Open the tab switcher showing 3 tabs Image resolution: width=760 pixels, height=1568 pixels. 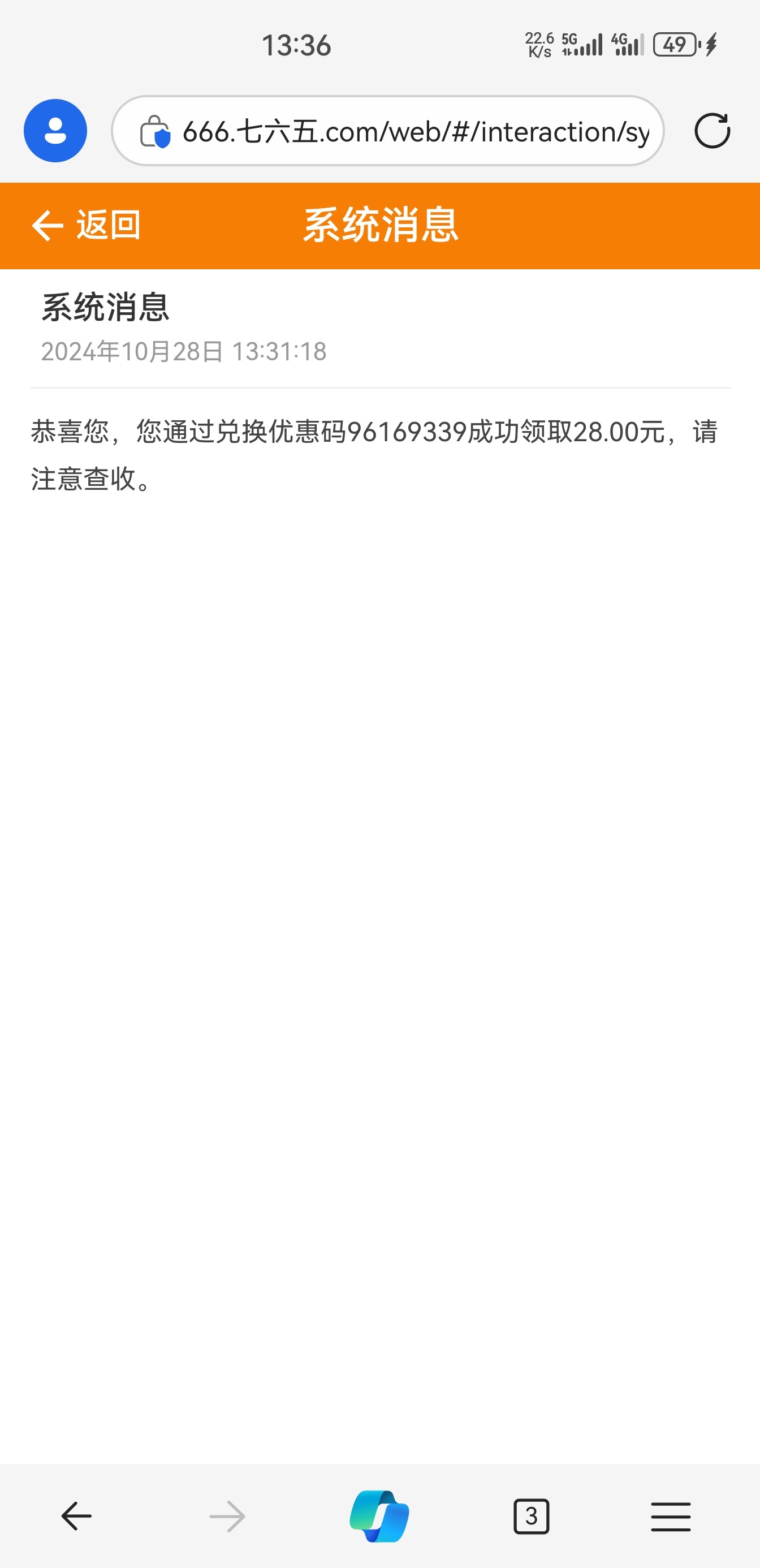tap(531, 1515)
